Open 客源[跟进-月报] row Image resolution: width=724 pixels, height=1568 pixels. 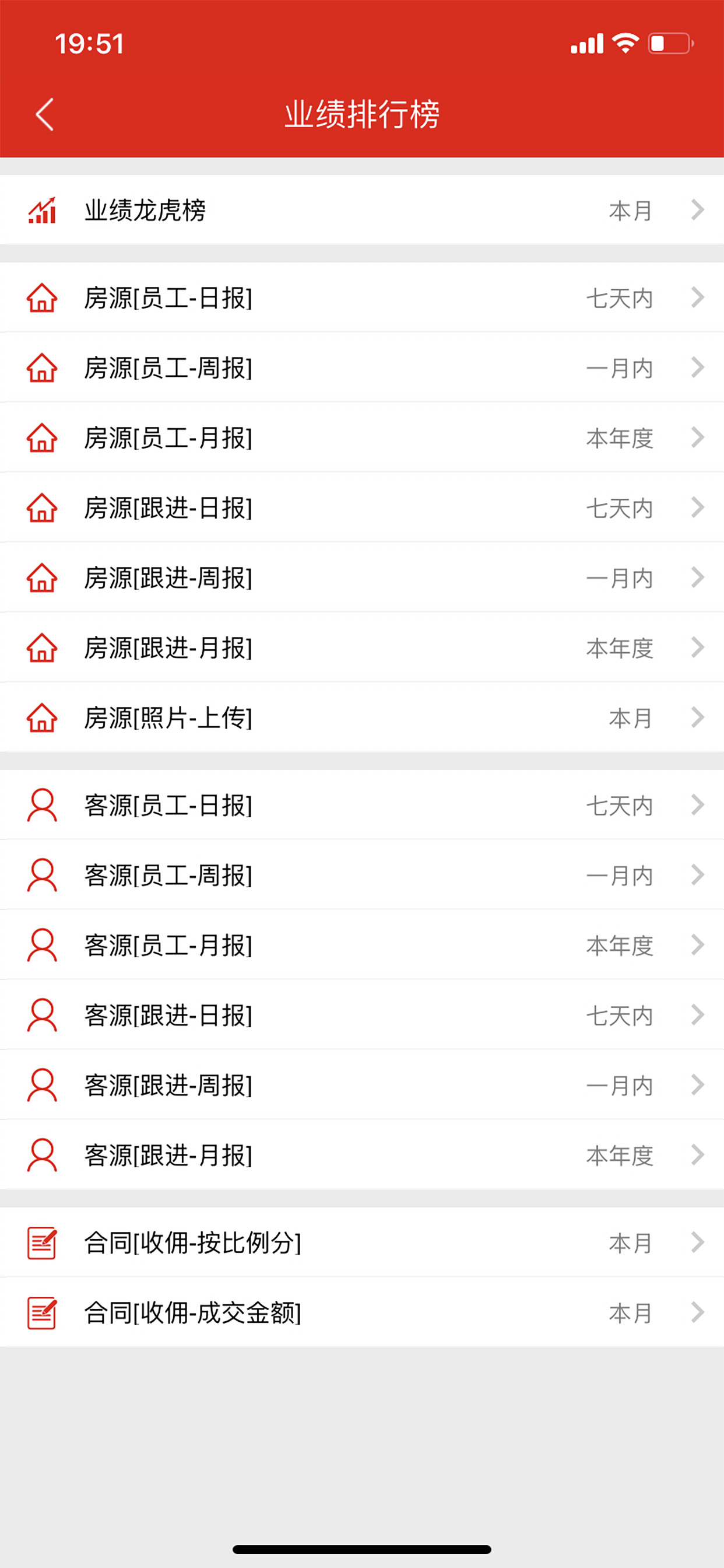(x=362, y=1156)
